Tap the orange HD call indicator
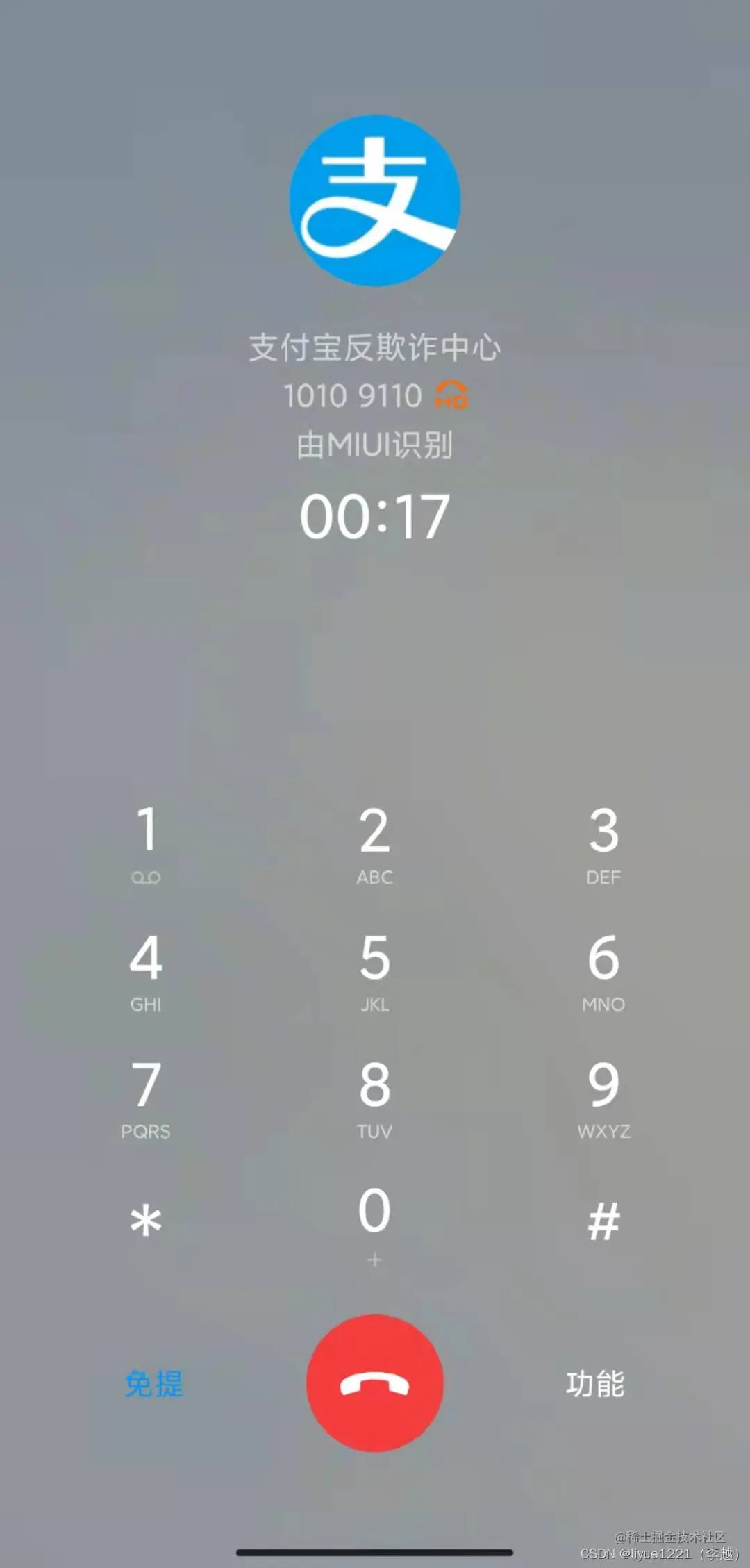 [x=451, y=393]
